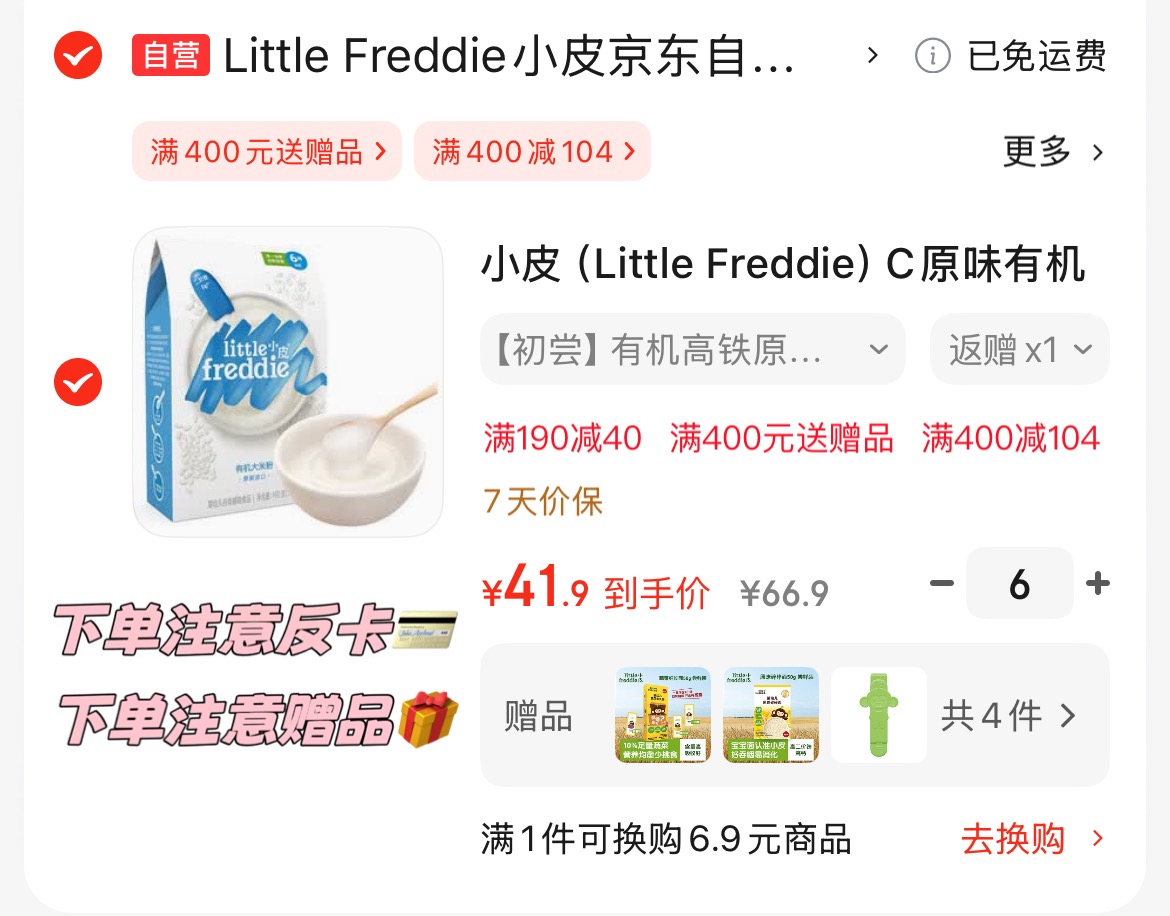The height and width of the screenshot is (916, 1170).
Task: Open the 满400元送赠品 promotion chip
Action: point(267,152)
